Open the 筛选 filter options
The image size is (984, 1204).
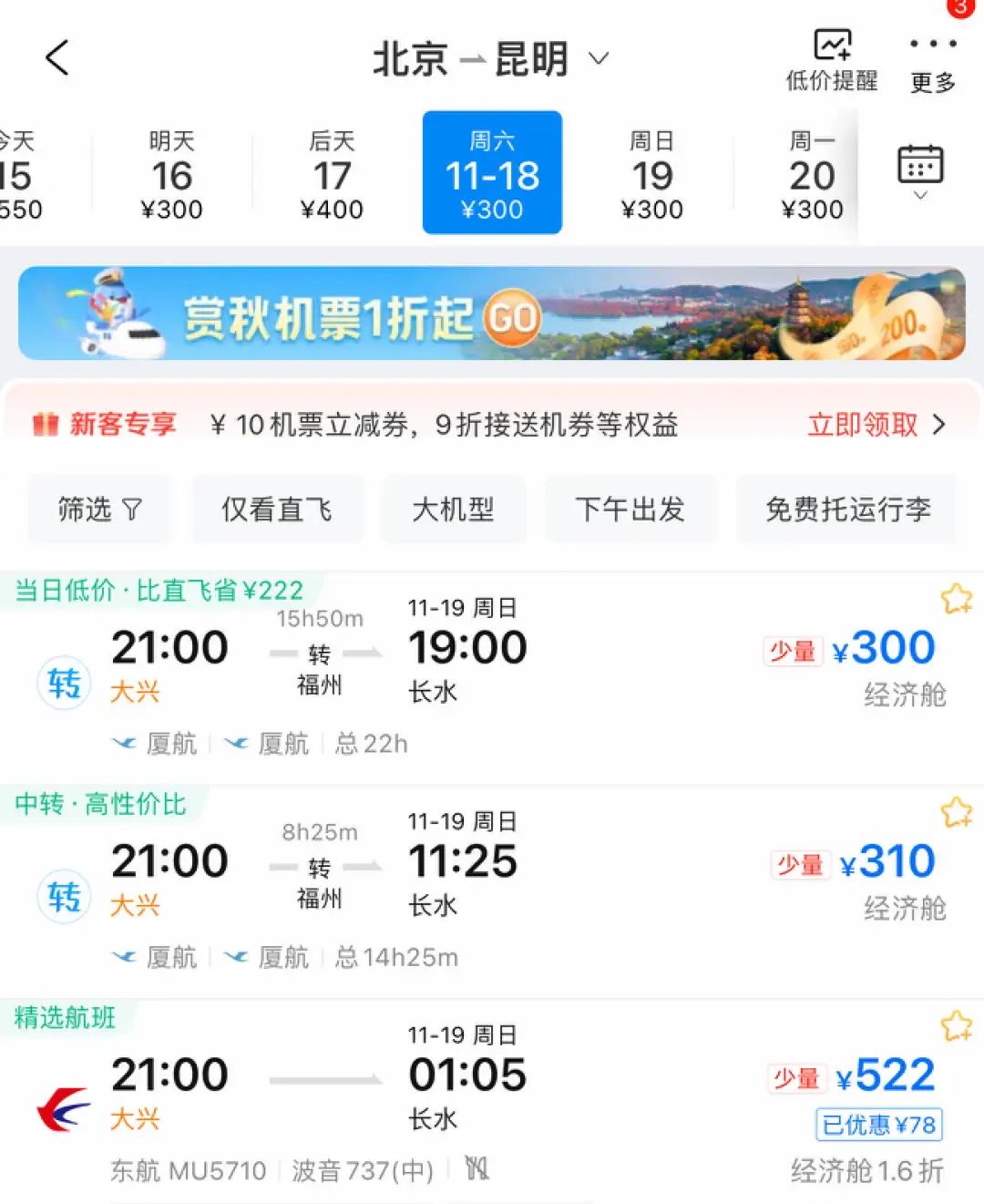[99, 509]
